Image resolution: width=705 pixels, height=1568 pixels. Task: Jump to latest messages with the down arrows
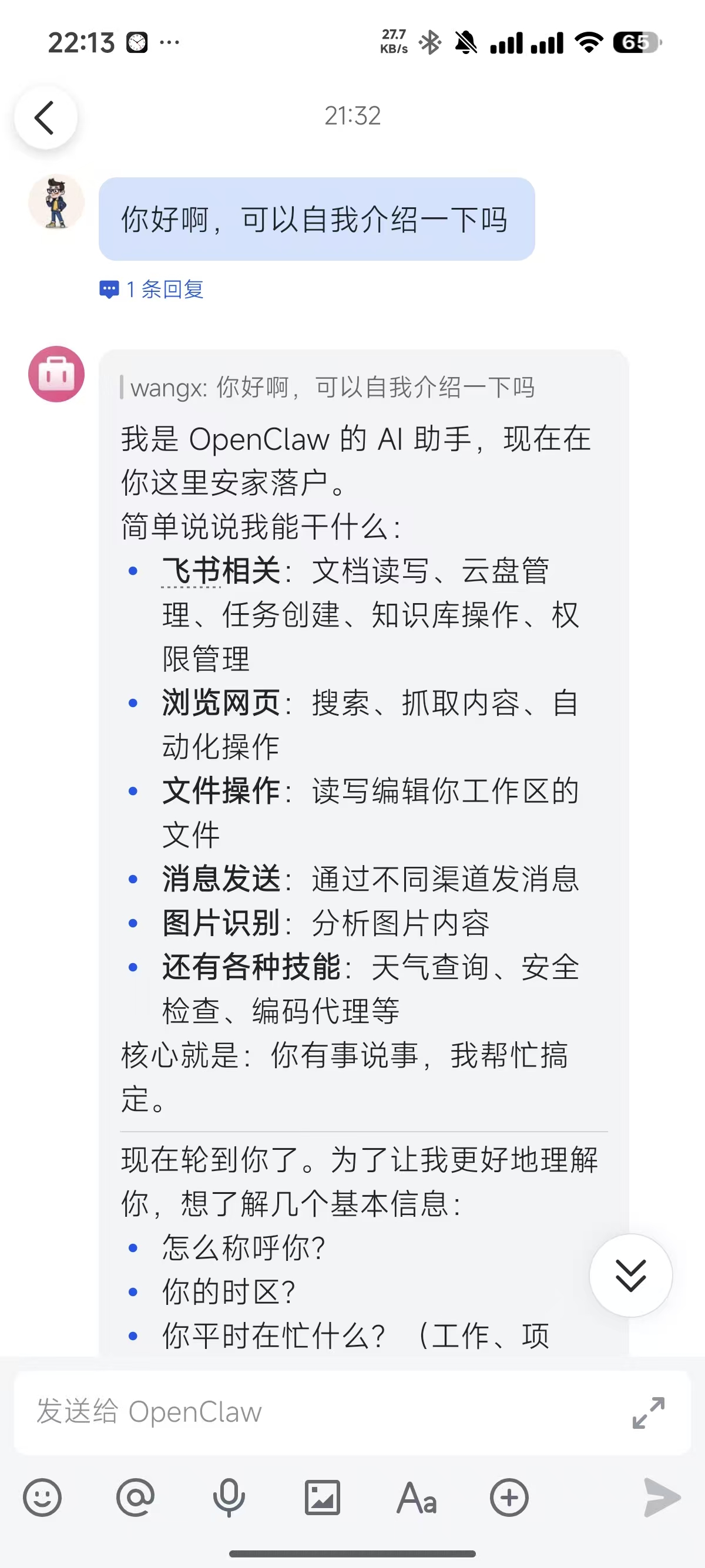click(x=630, y=1275)
